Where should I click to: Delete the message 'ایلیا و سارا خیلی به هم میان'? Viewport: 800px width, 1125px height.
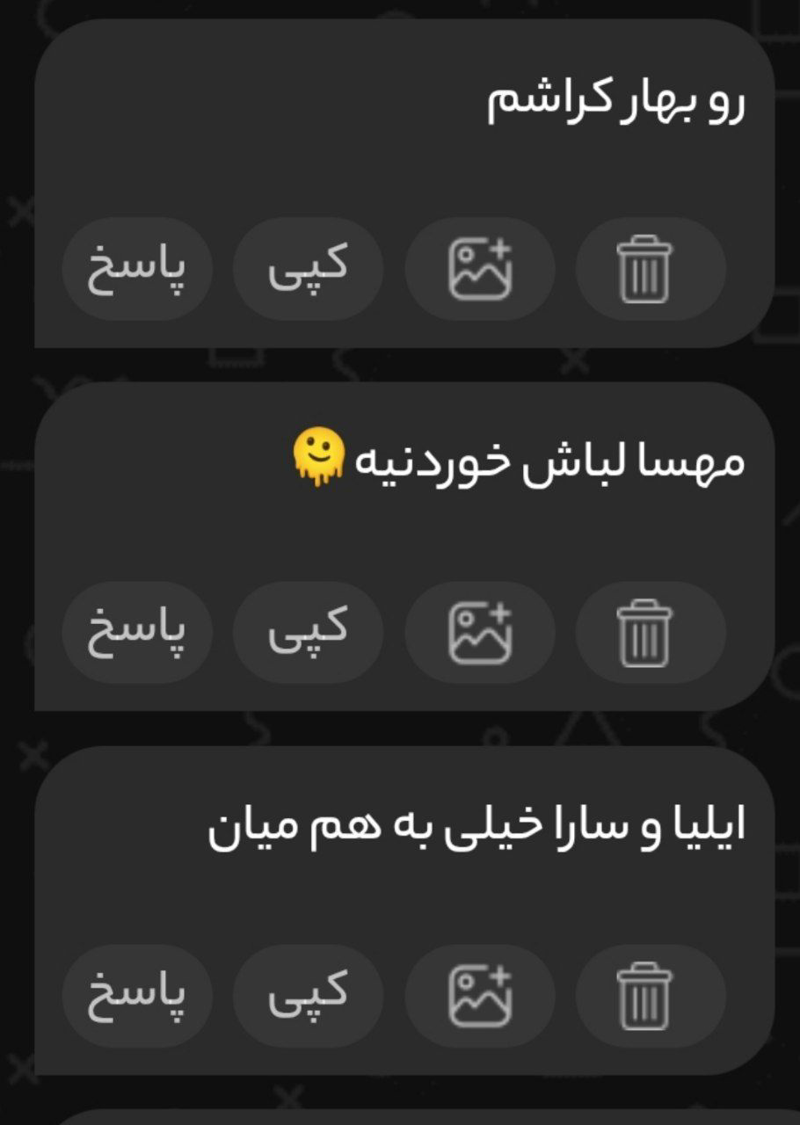[x=648, y=996]
